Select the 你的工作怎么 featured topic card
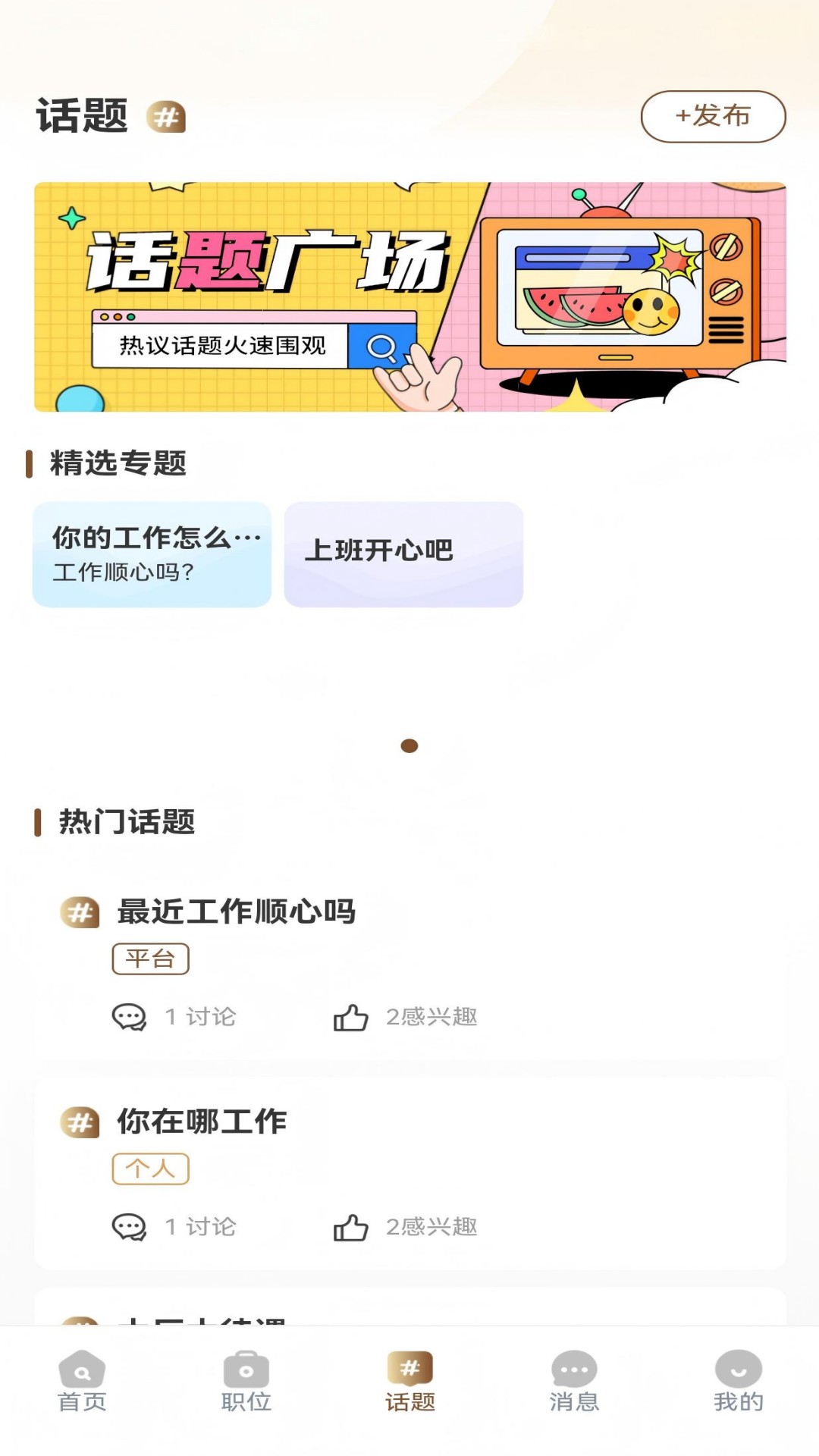 coord(151,554)
